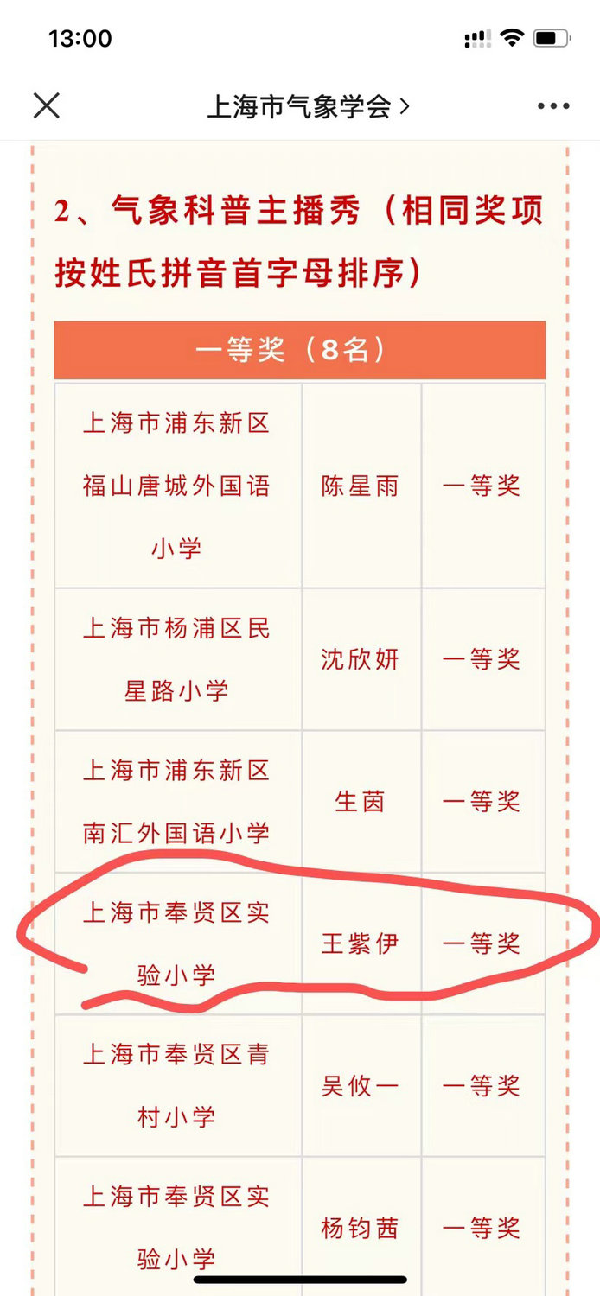Open the three-dot more options menu
600x1296 pixels.
[554, 106]
